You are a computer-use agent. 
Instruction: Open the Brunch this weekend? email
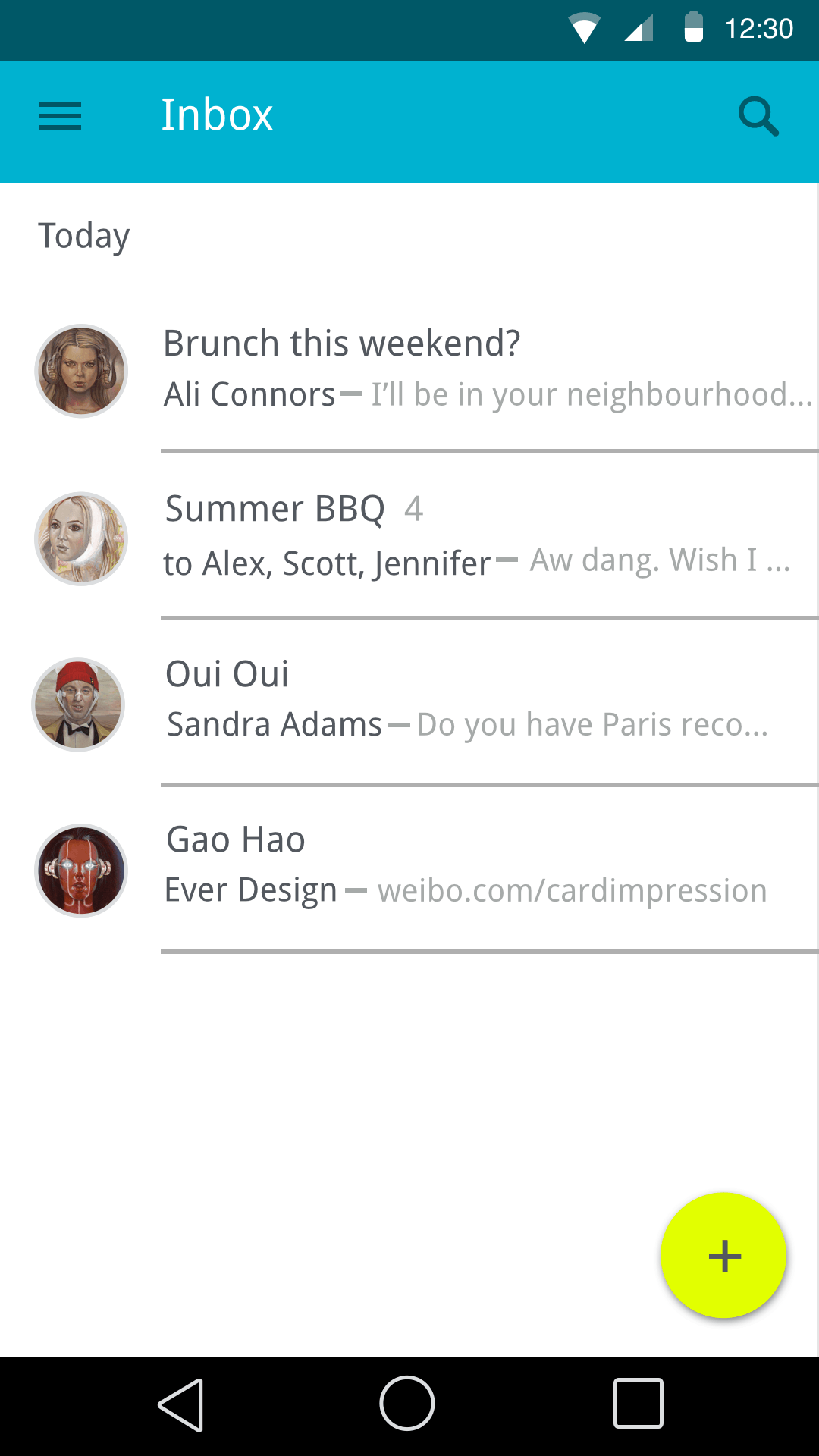409,369
